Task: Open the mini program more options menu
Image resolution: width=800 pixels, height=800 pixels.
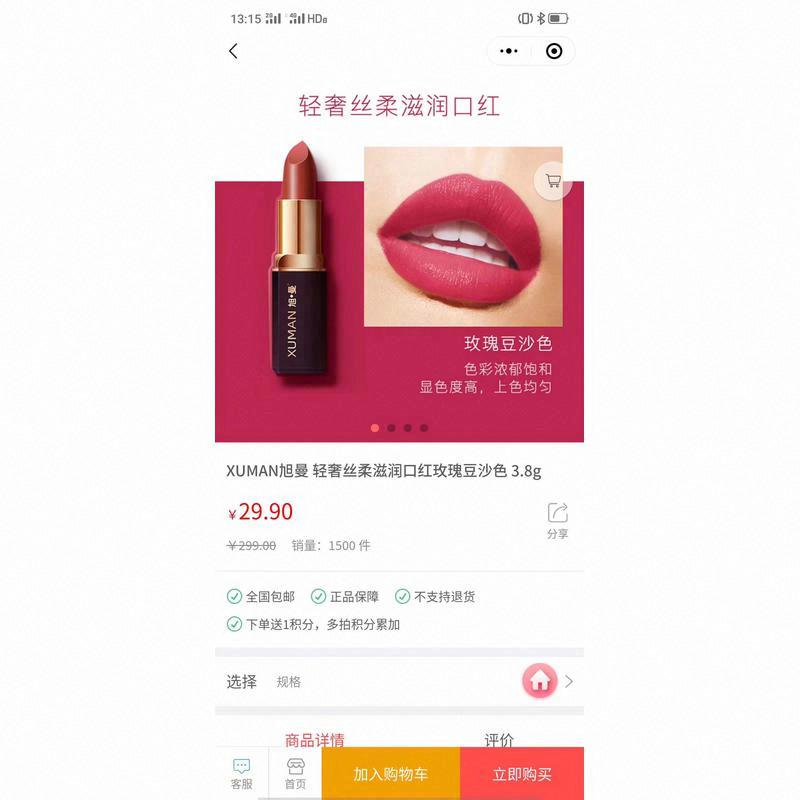Action: pyautogui.click(x=509, y=51)
